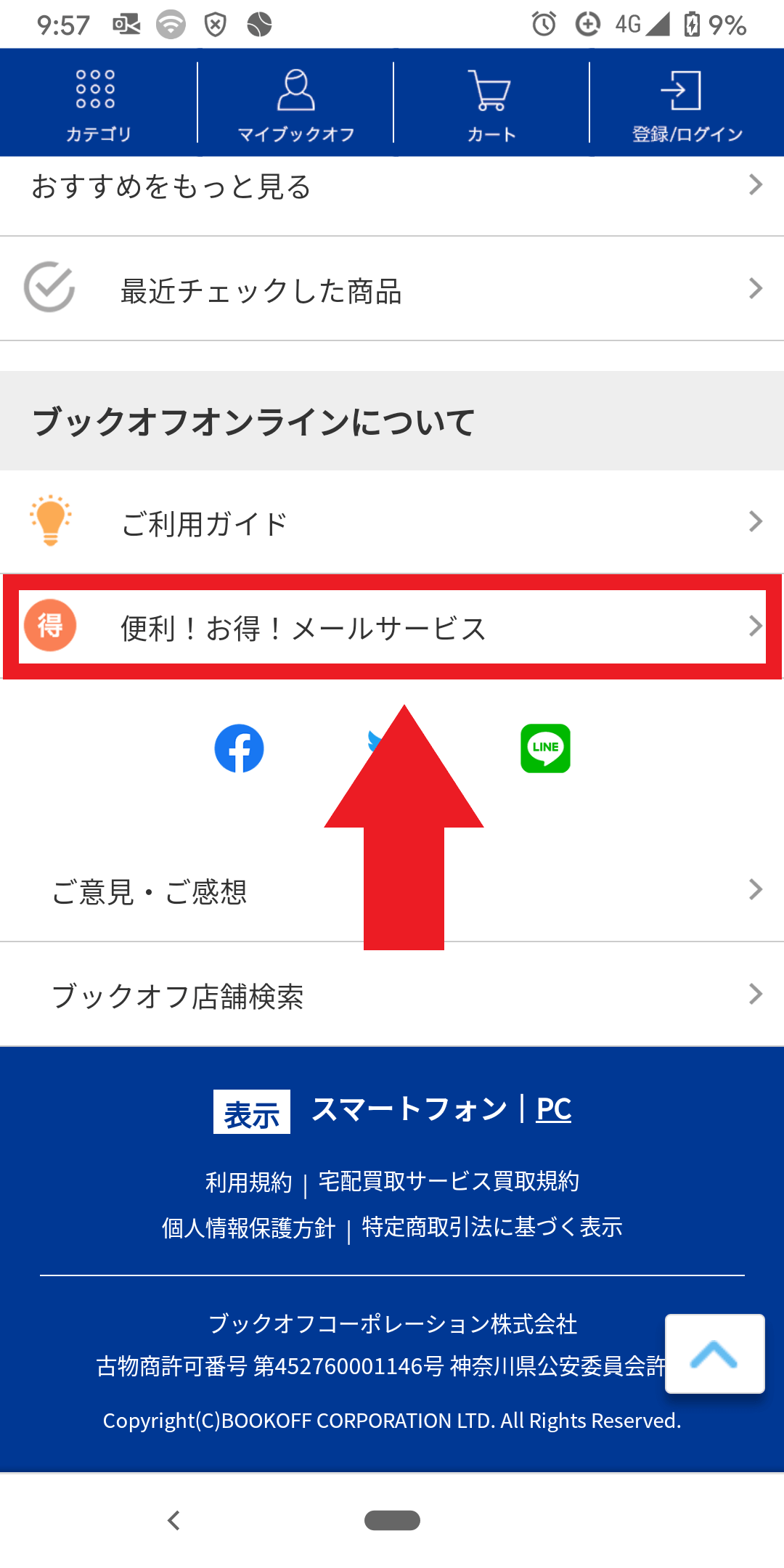The width and height of the screenshot is (784, 1568).
Task: Open 個人情報保護方針 link
Action: 248,1228
